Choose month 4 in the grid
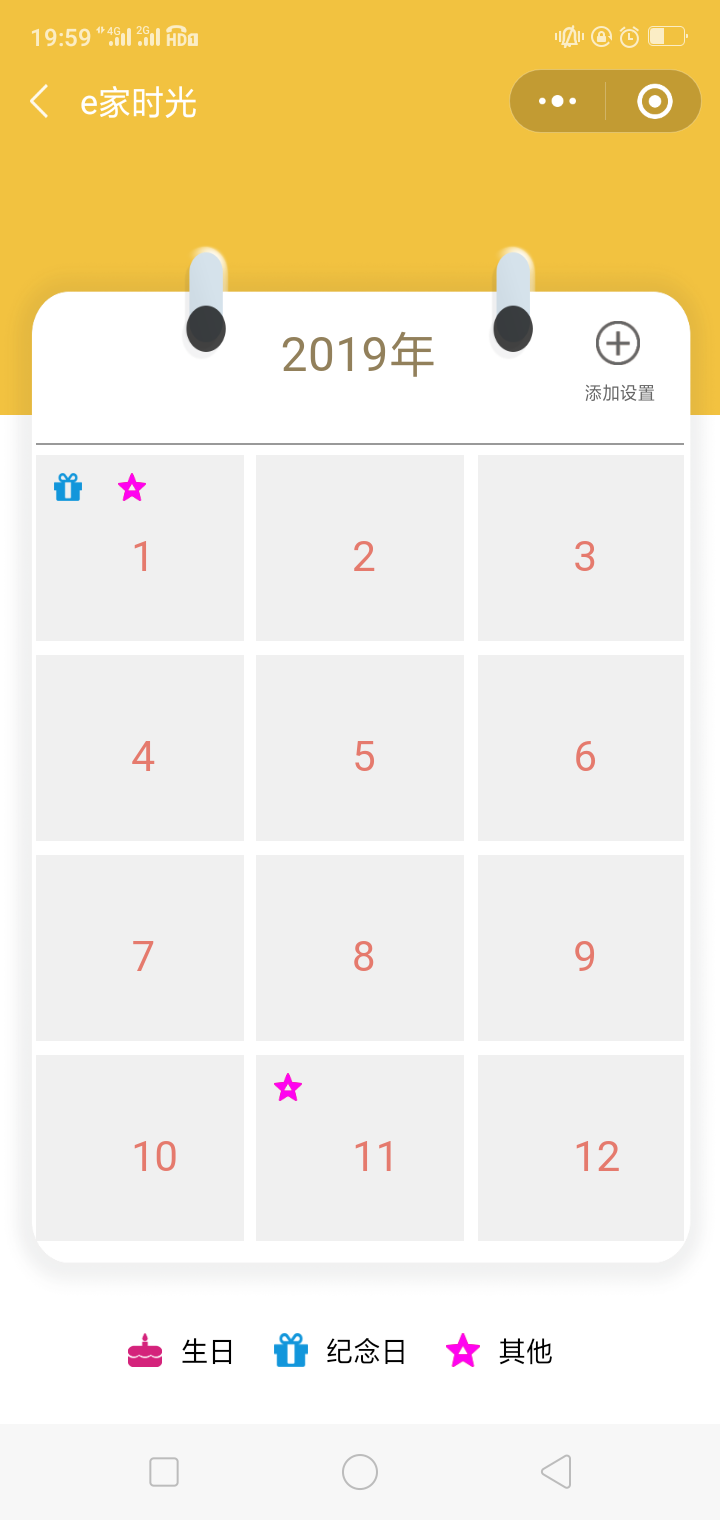 140,748
